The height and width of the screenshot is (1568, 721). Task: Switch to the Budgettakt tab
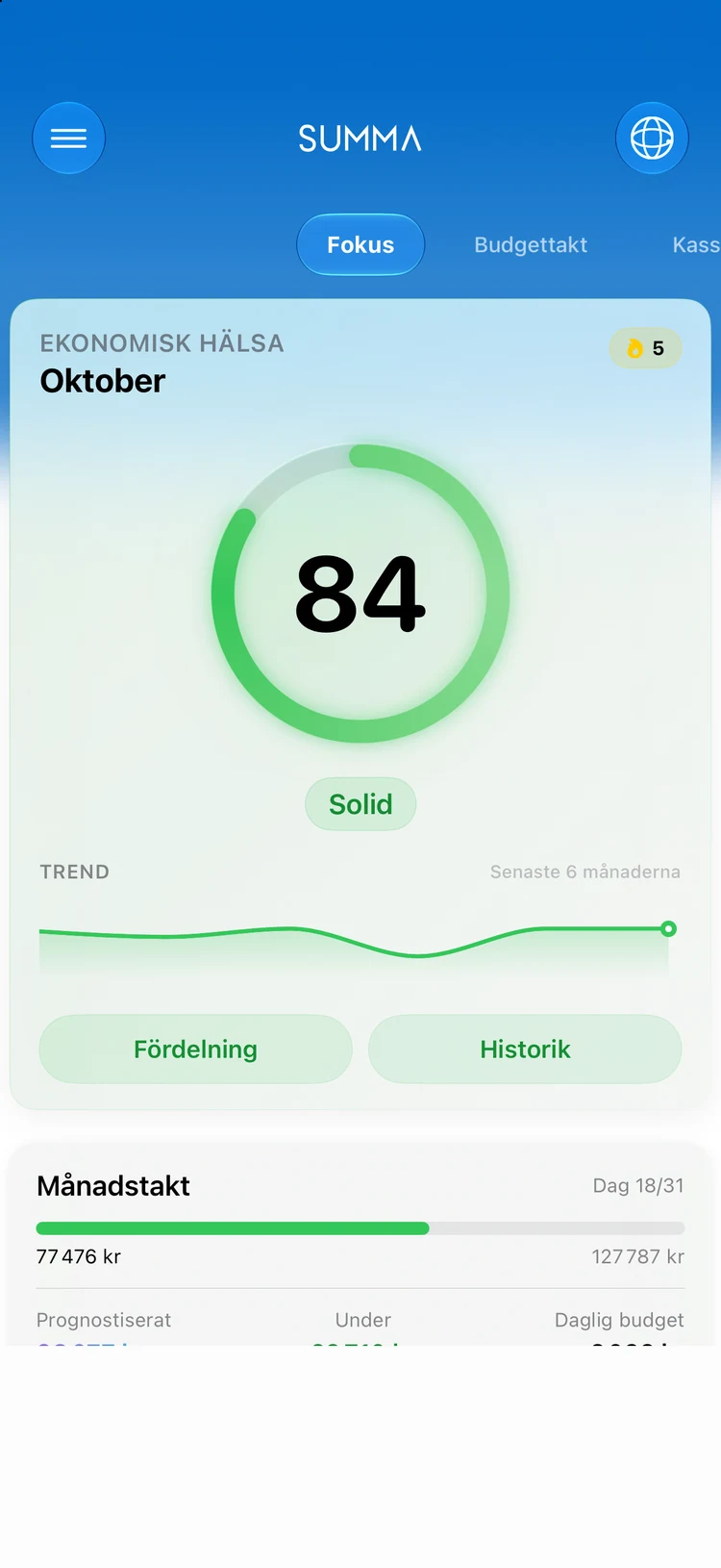pyautogui.click(x=531, y=244)
